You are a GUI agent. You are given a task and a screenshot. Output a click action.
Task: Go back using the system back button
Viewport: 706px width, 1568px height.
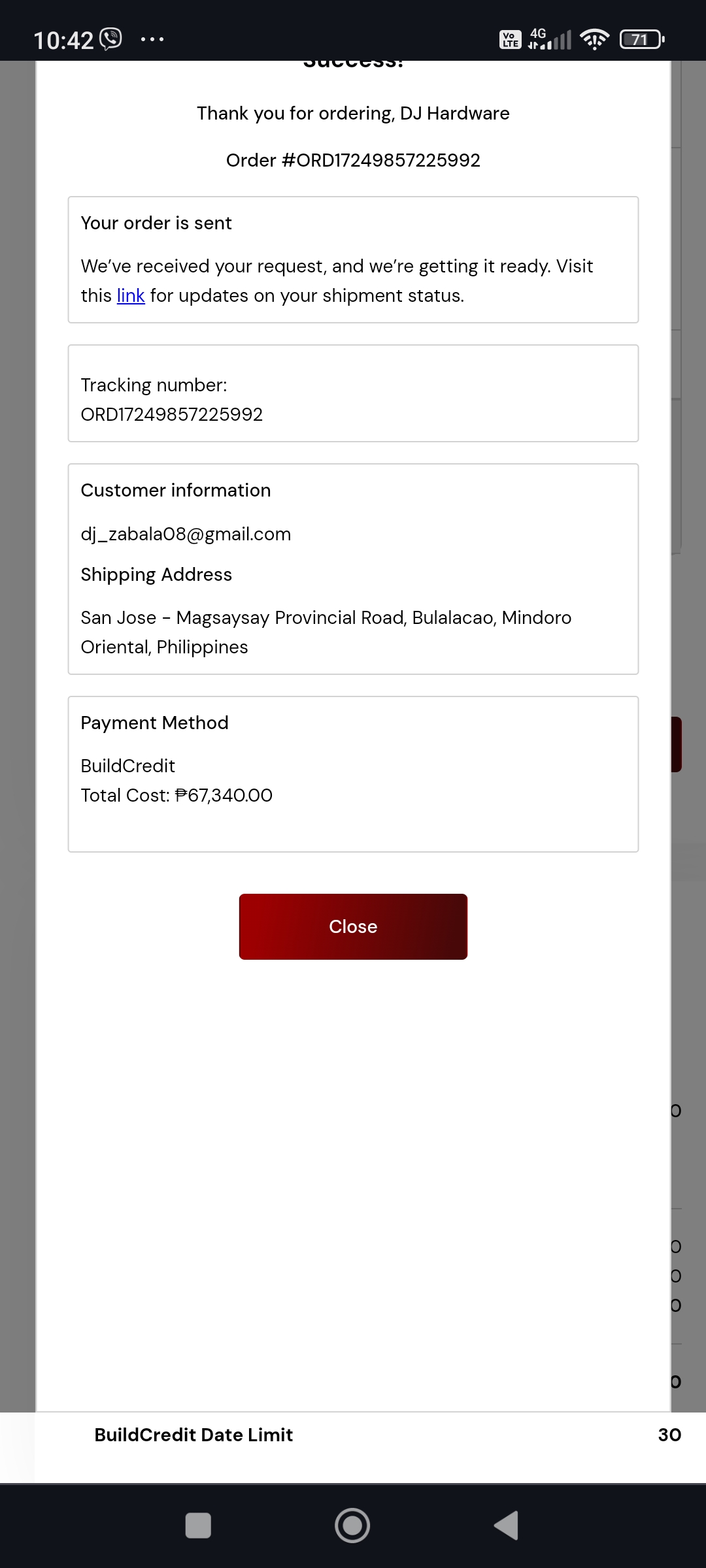[507, 1526]
